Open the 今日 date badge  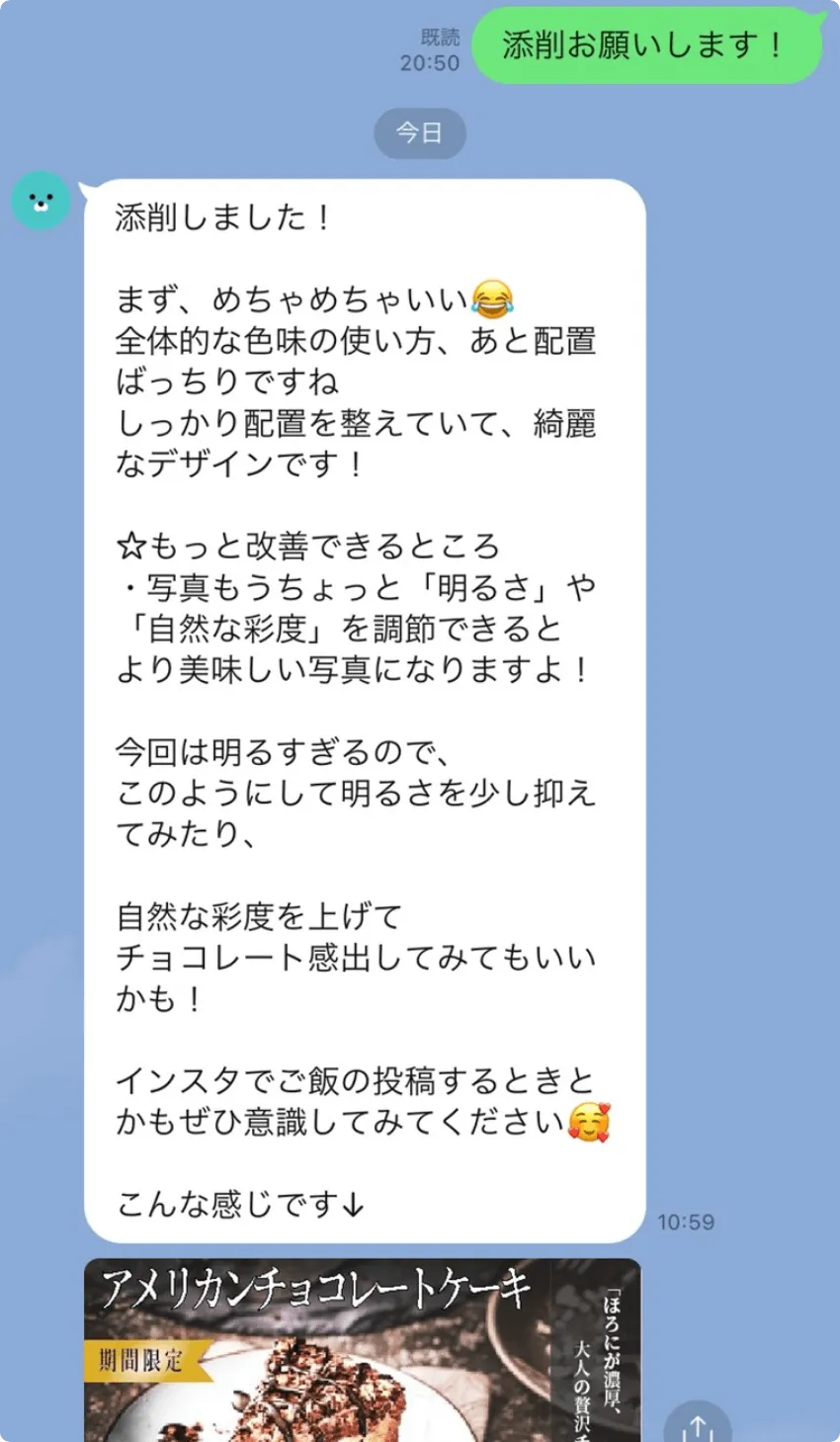(x=419, y=133)
